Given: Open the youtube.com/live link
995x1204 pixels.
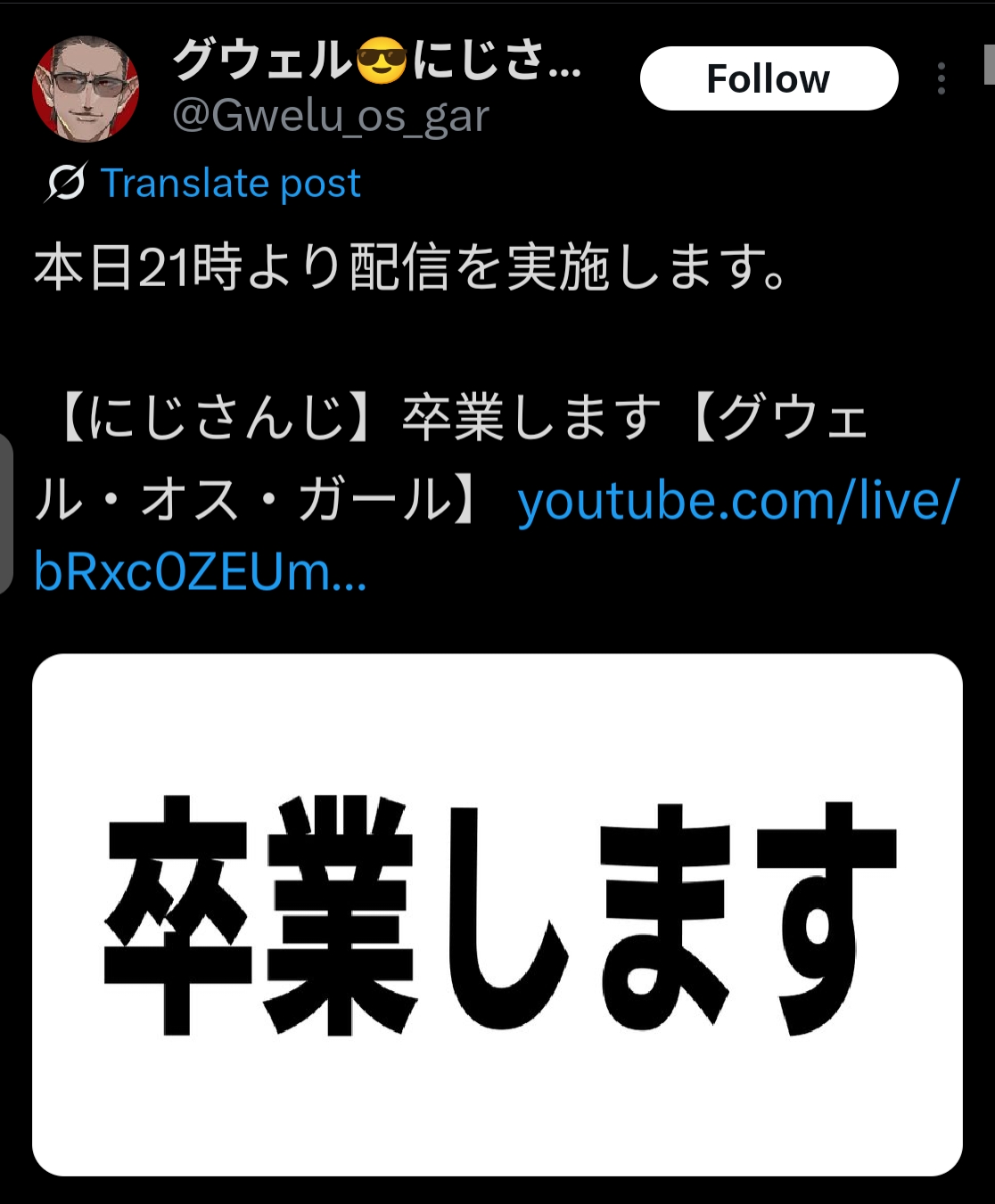Looking at the screenshot, I should pyautogui.click(x=737, y=501).
